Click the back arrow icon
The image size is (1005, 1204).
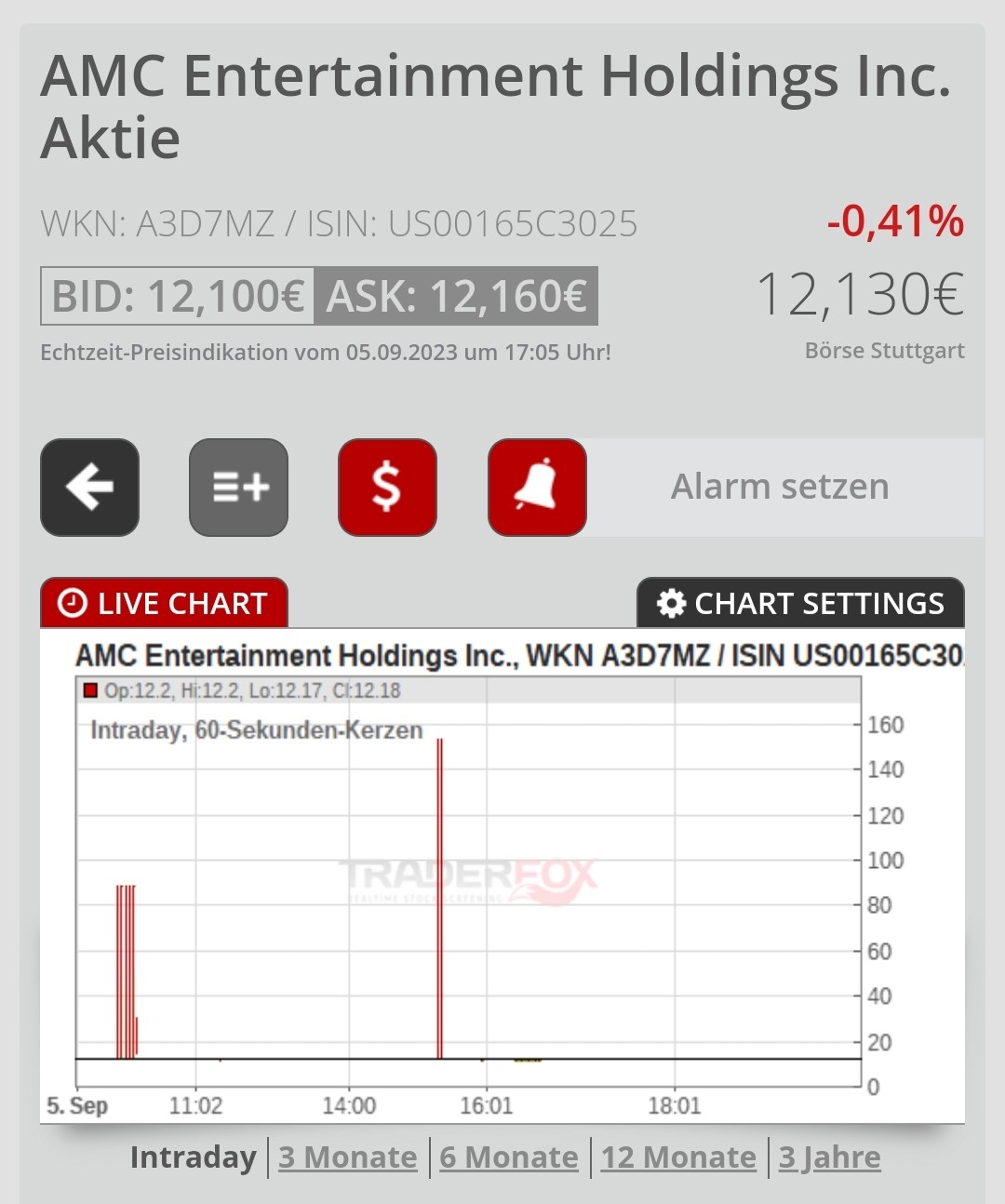tap(89, 487)
